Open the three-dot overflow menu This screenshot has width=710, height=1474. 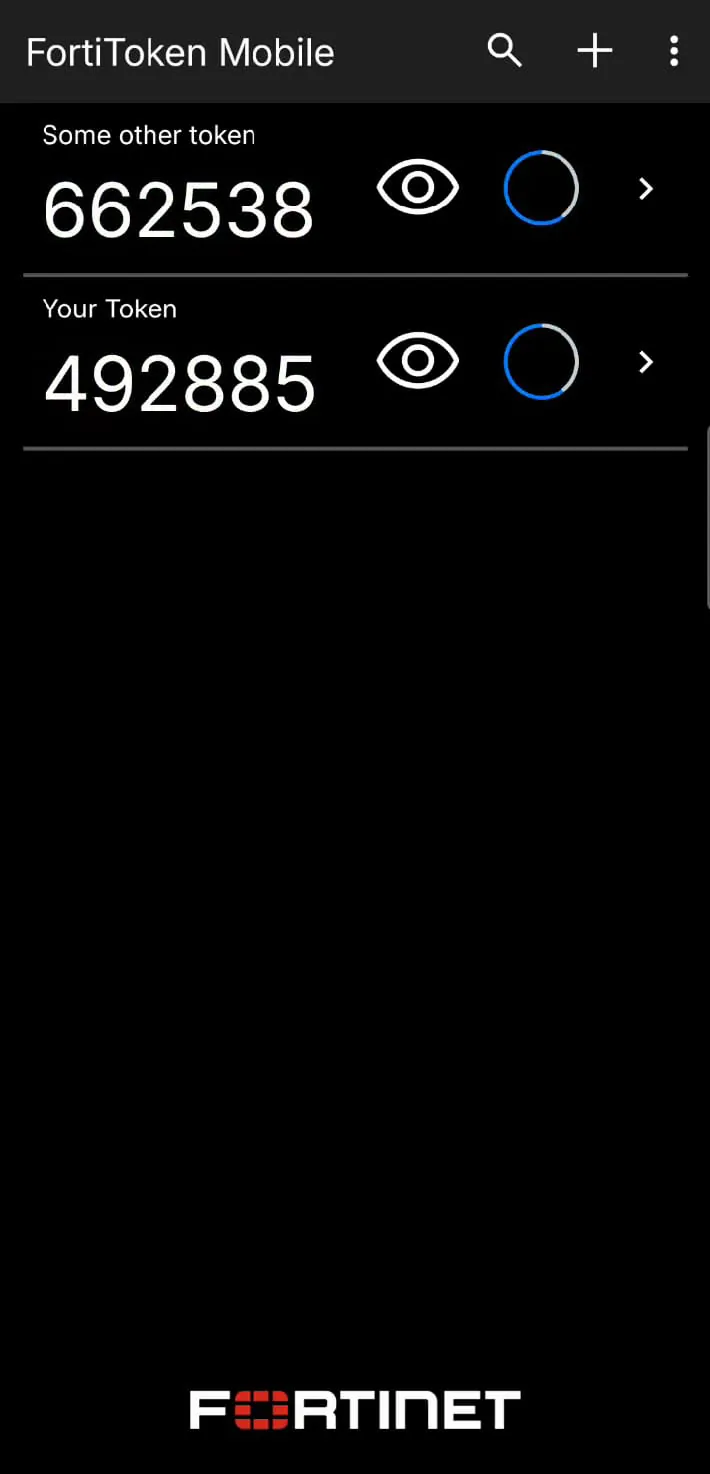[x=674, y=50]
